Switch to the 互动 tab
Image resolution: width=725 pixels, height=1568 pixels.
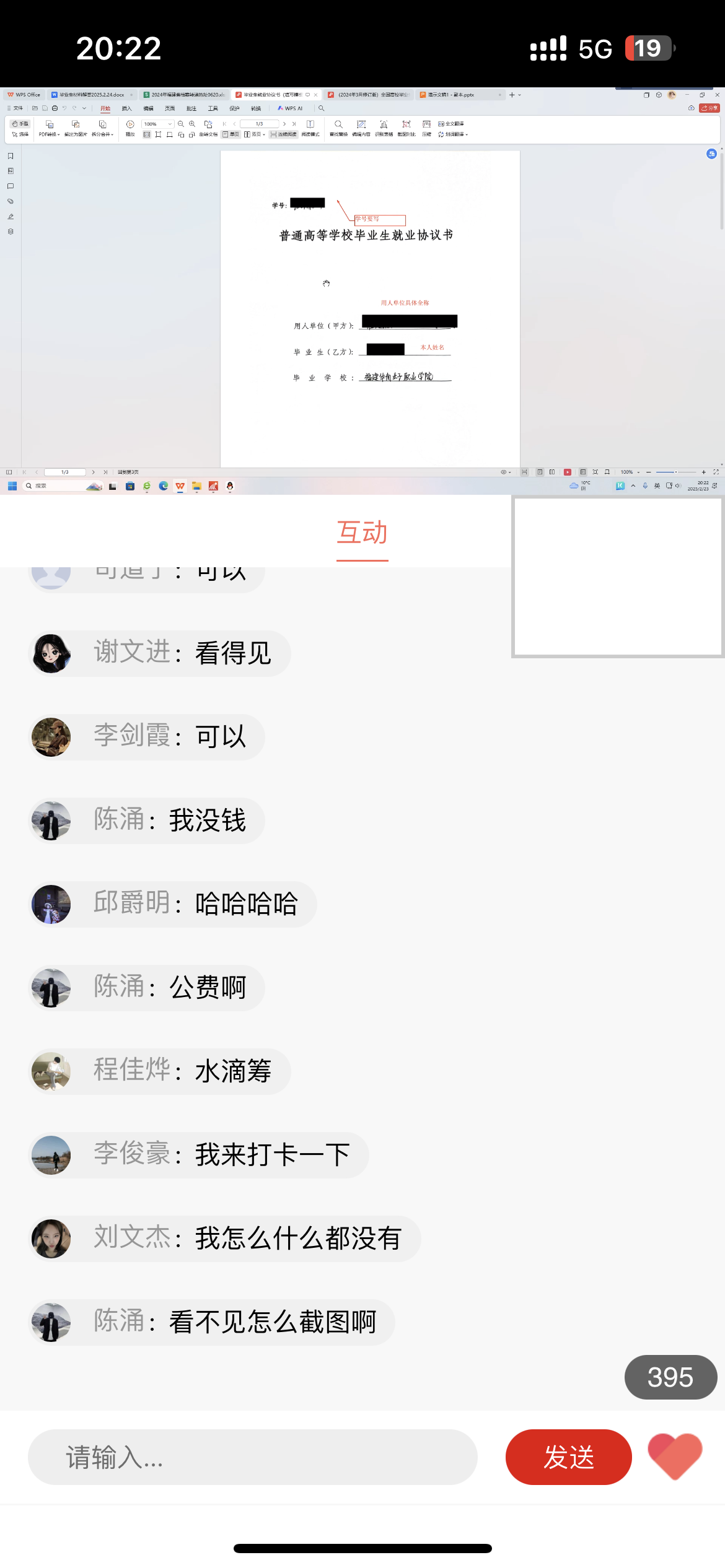tap(362, 534)
